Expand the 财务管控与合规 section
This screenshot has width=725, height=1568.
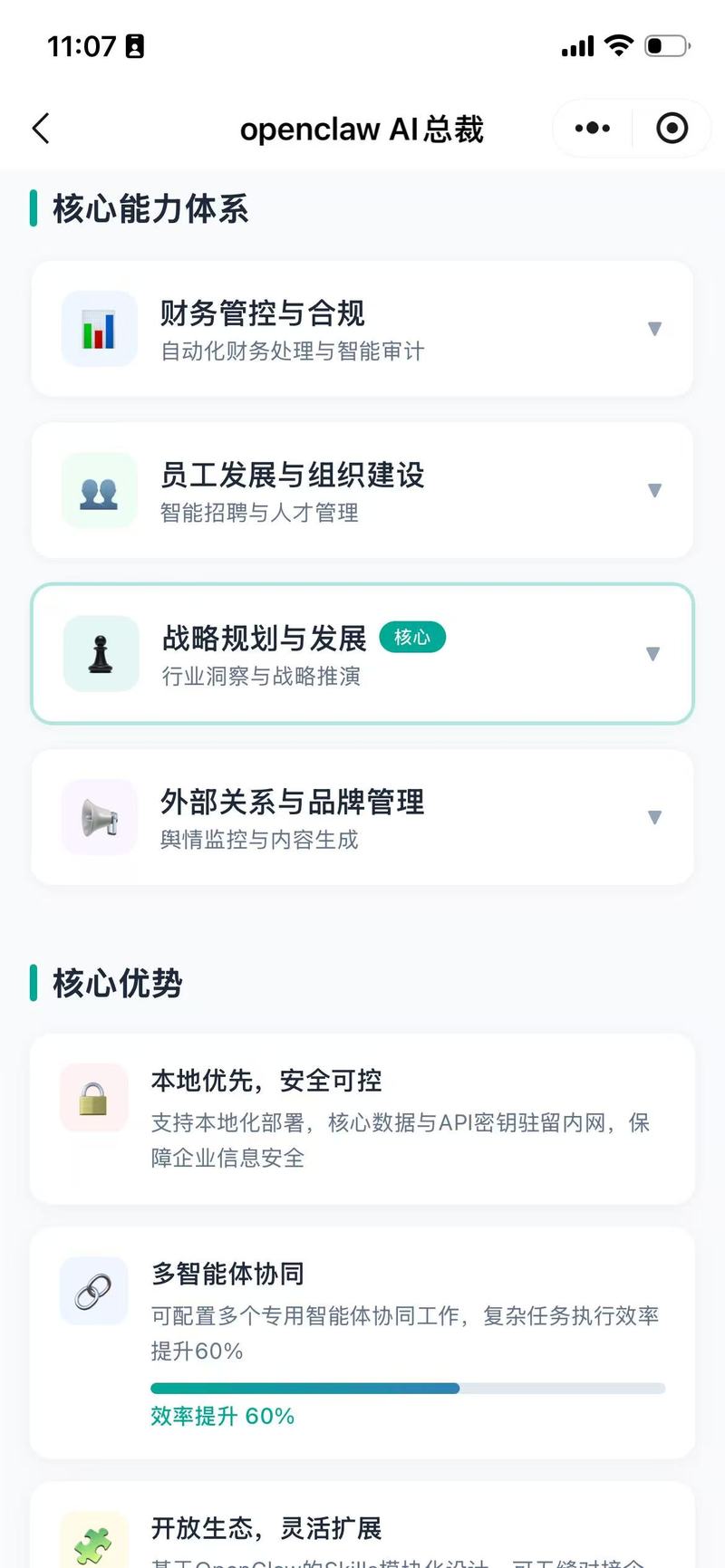(x=654, y=329)
